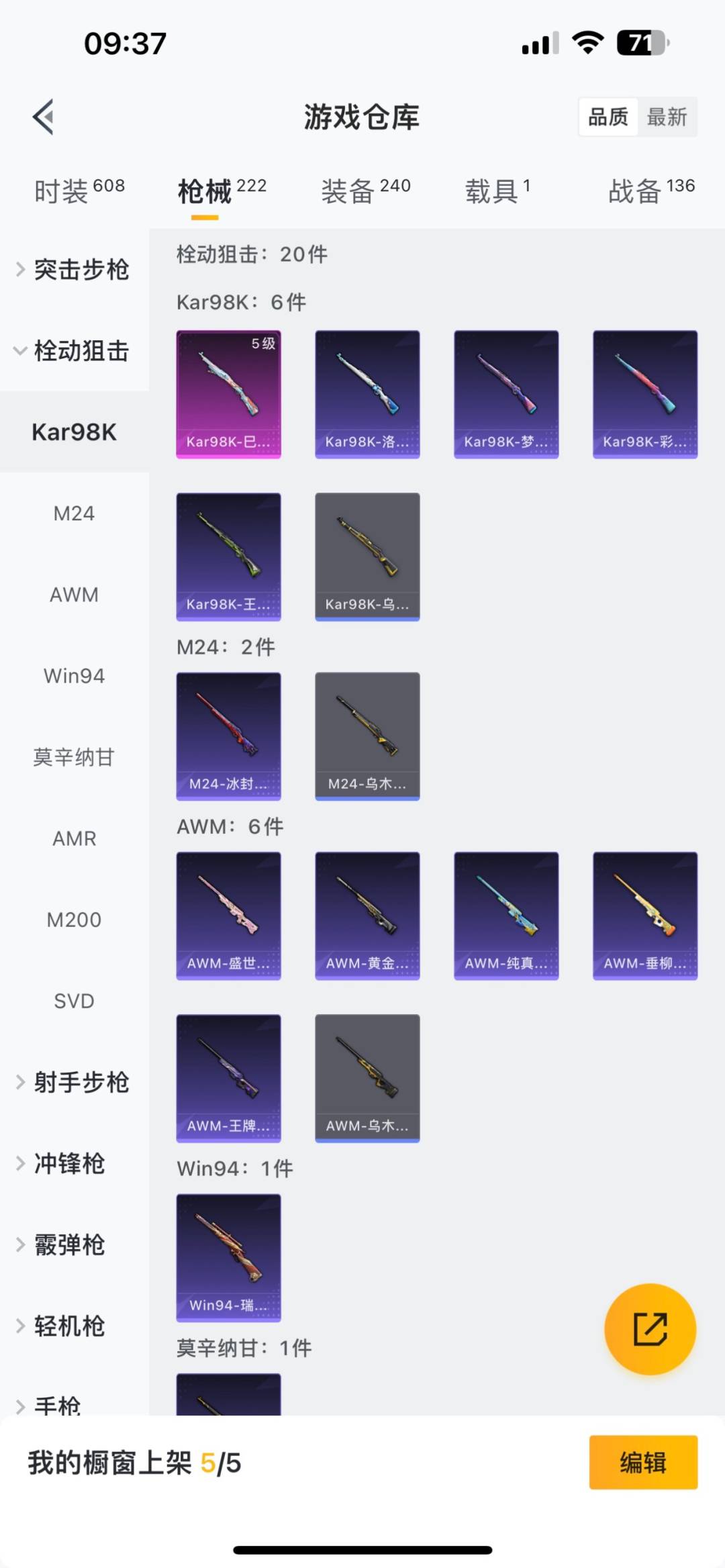
Task: Switch to the 时装 tab
Action: (x=79, y=191)
